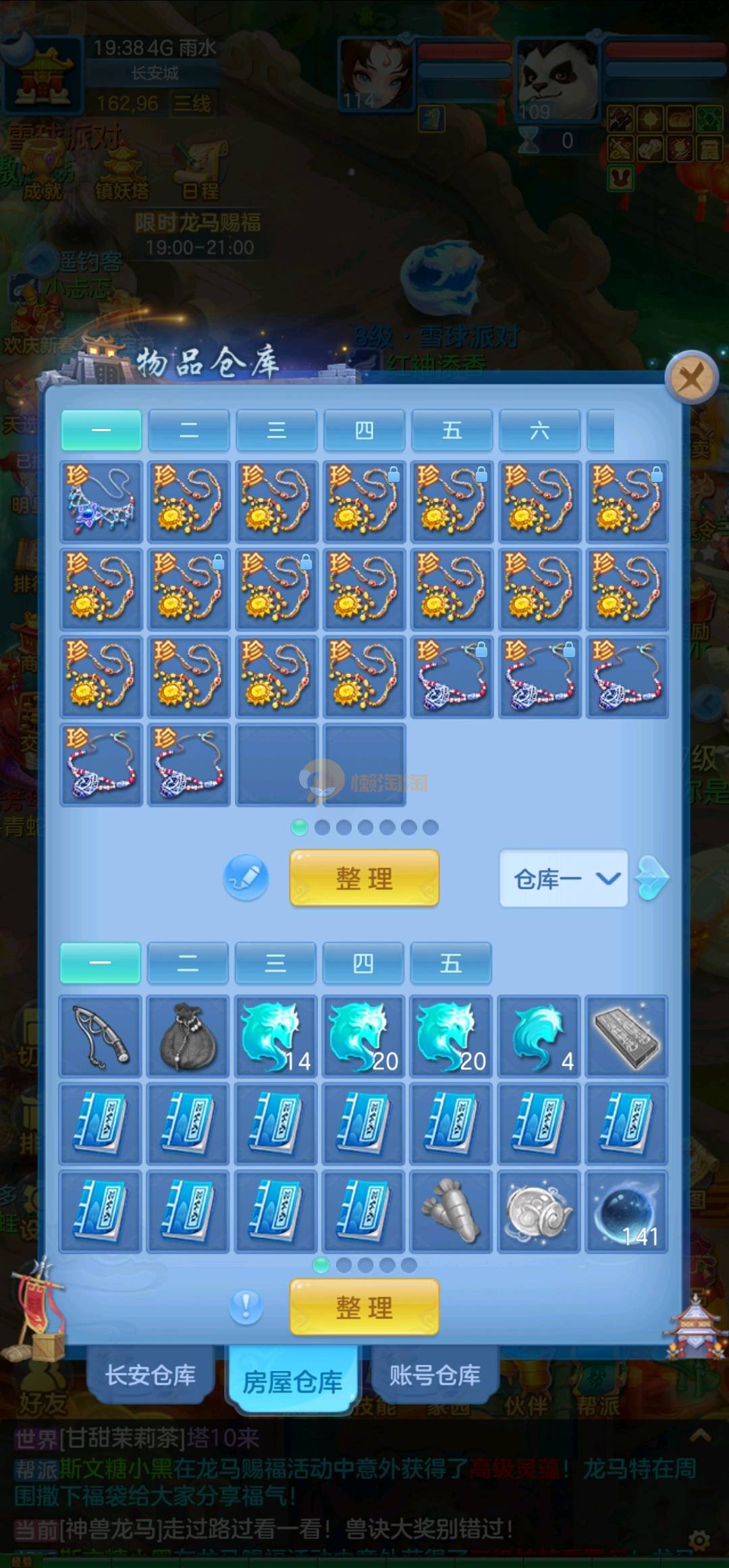
Task: Tap the yellow 整理 button beside the pencil icon
Action: [364, 878]
